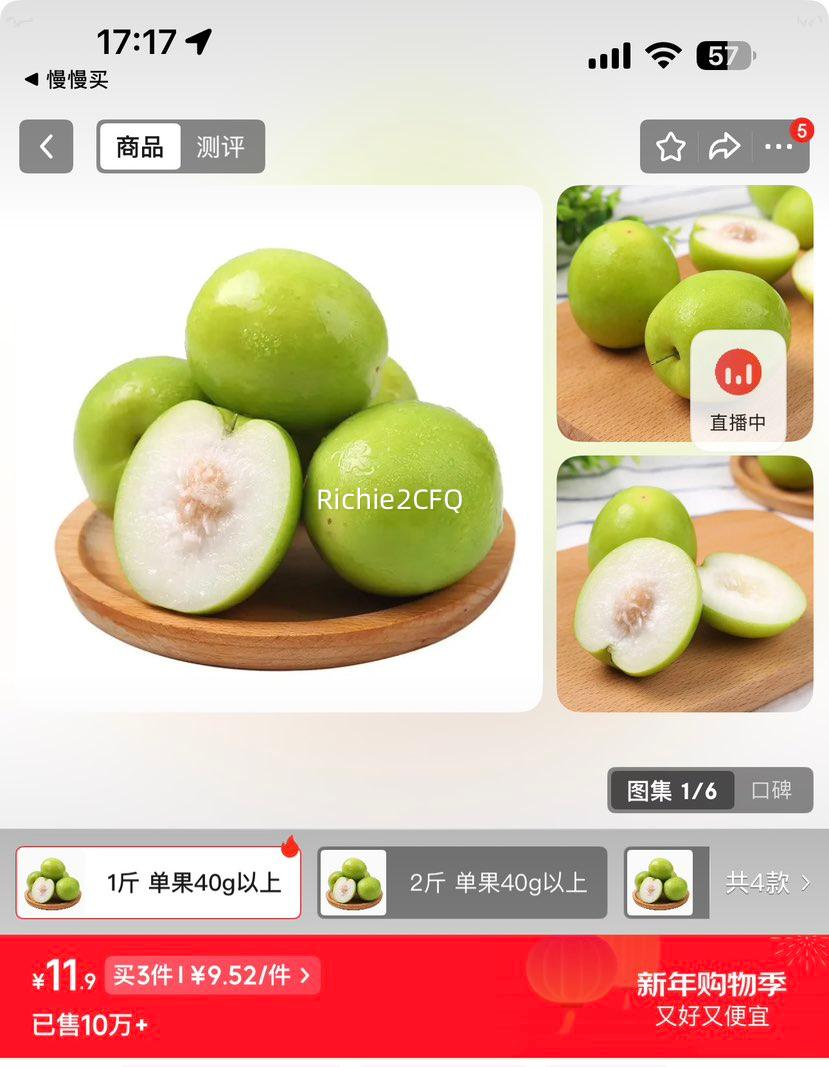Viewport: 829px width, 1067px height.
Task: Tap the Wi-Fi icon in status bar
Action: click(x=662, y=57)
